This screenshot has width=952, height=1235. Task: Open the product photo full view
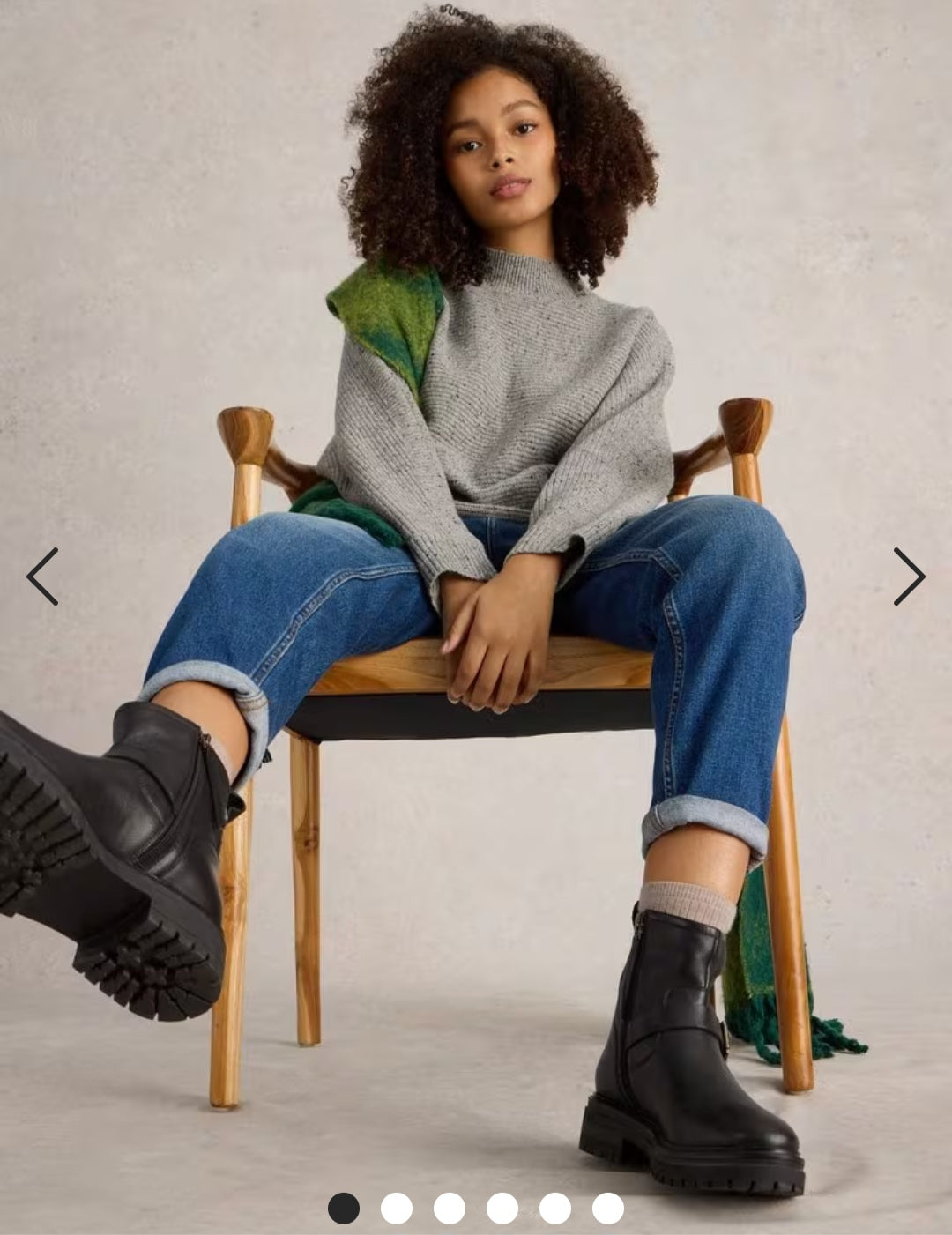[x=476, y=529]
